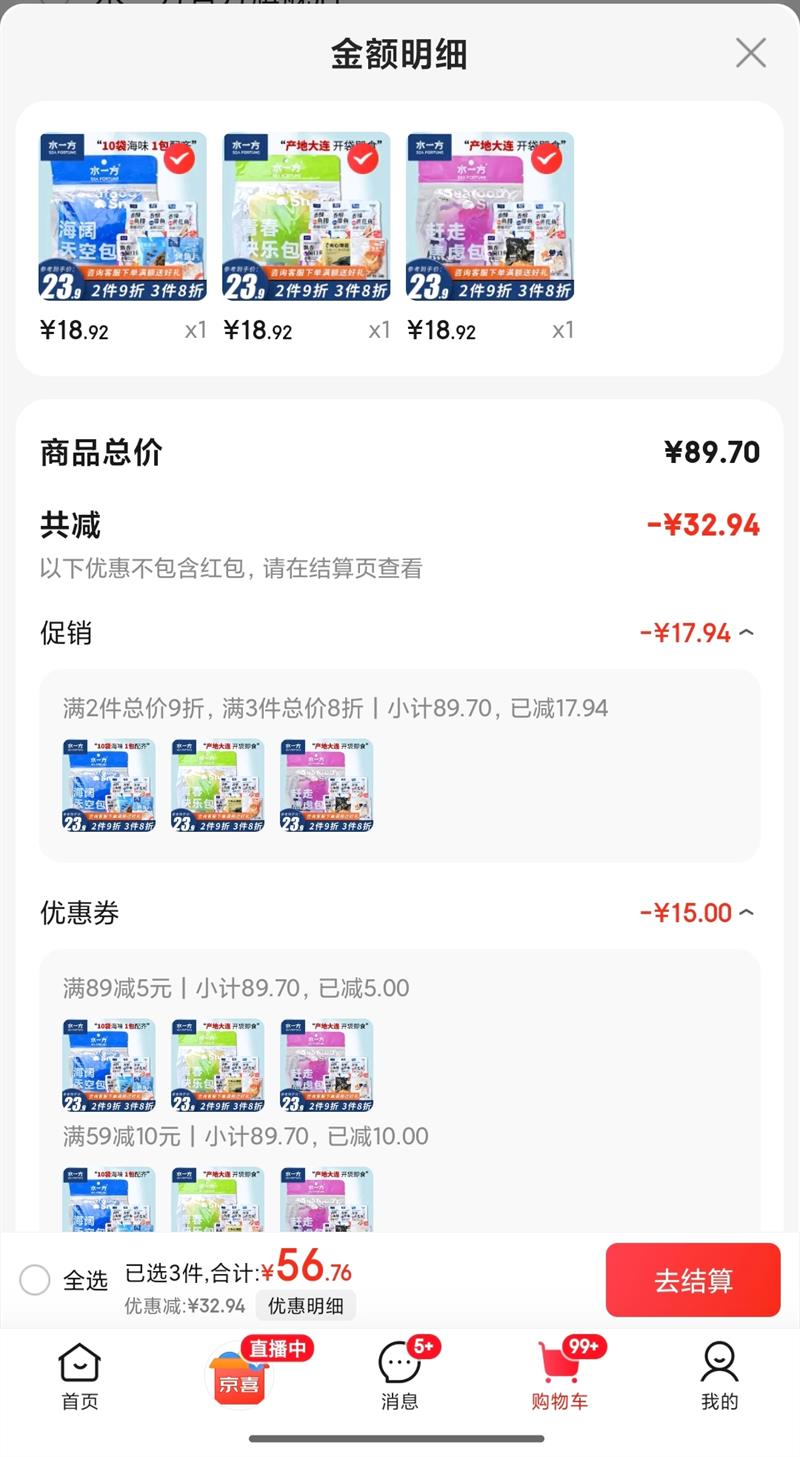Tap the 5+ badge on the message icon
The image size is (800, 1457).
point(424,1347)
